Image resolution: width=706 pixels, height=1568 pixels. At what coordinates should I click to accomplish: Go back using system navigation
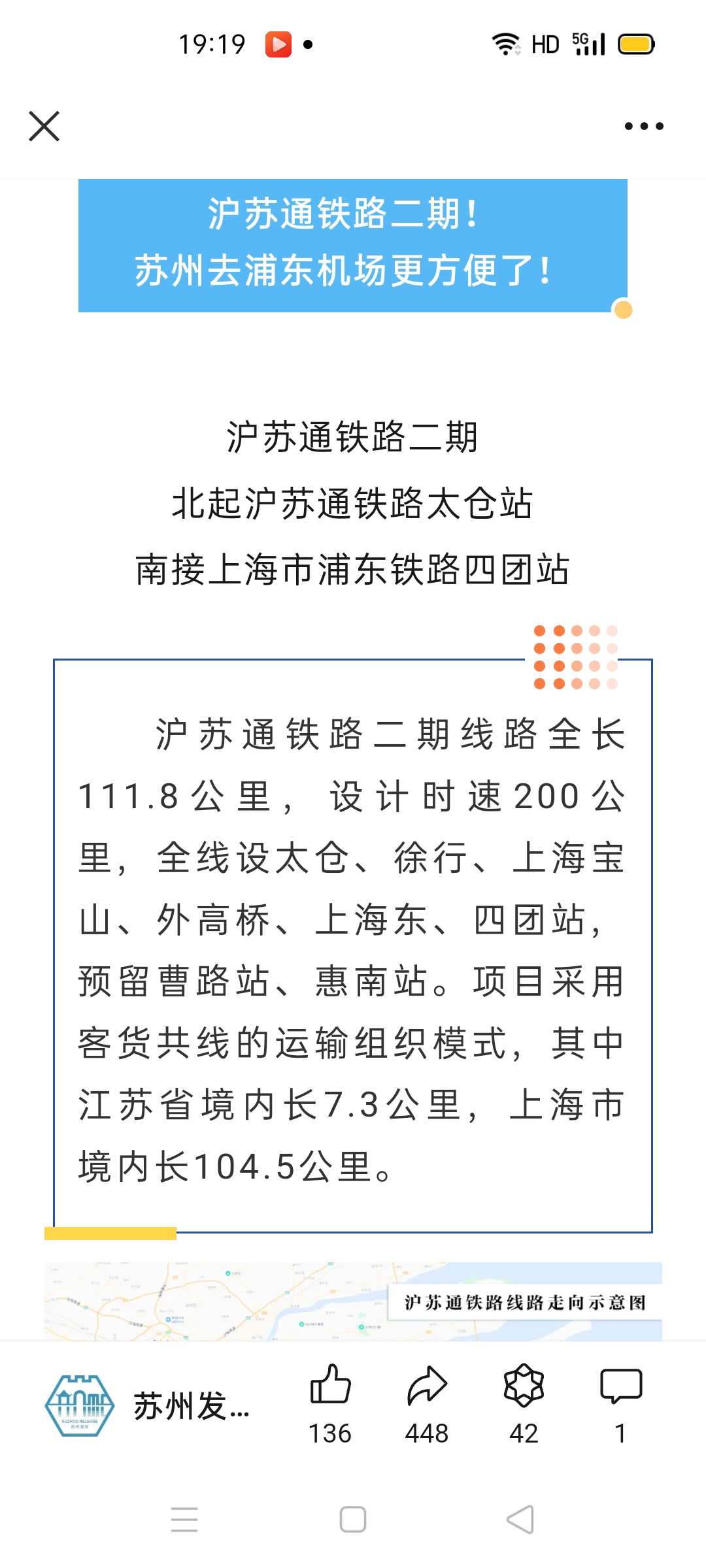pyautogui.click(x=520, y=1519)
